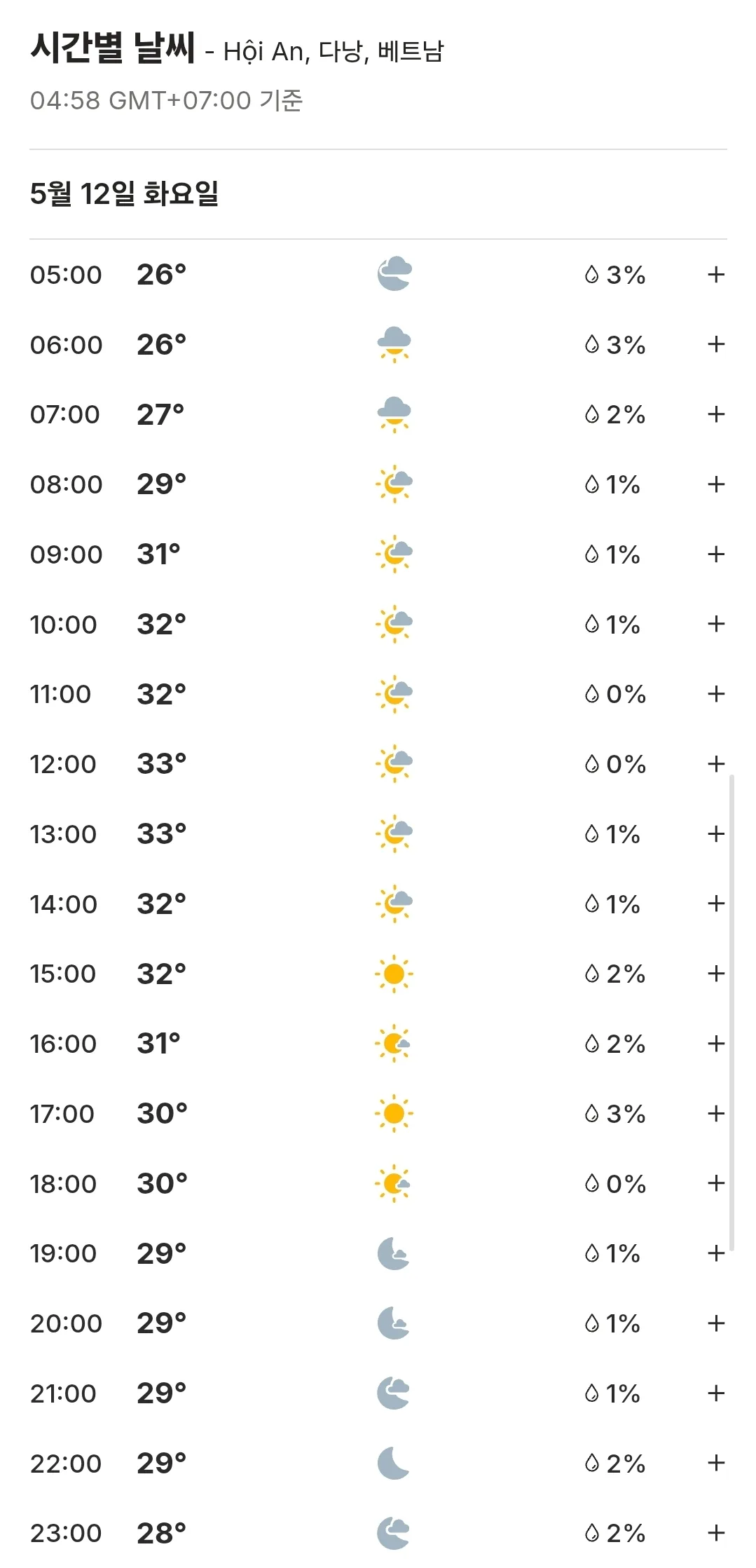Expand the 05:00 forecast details

click(715, 275)
